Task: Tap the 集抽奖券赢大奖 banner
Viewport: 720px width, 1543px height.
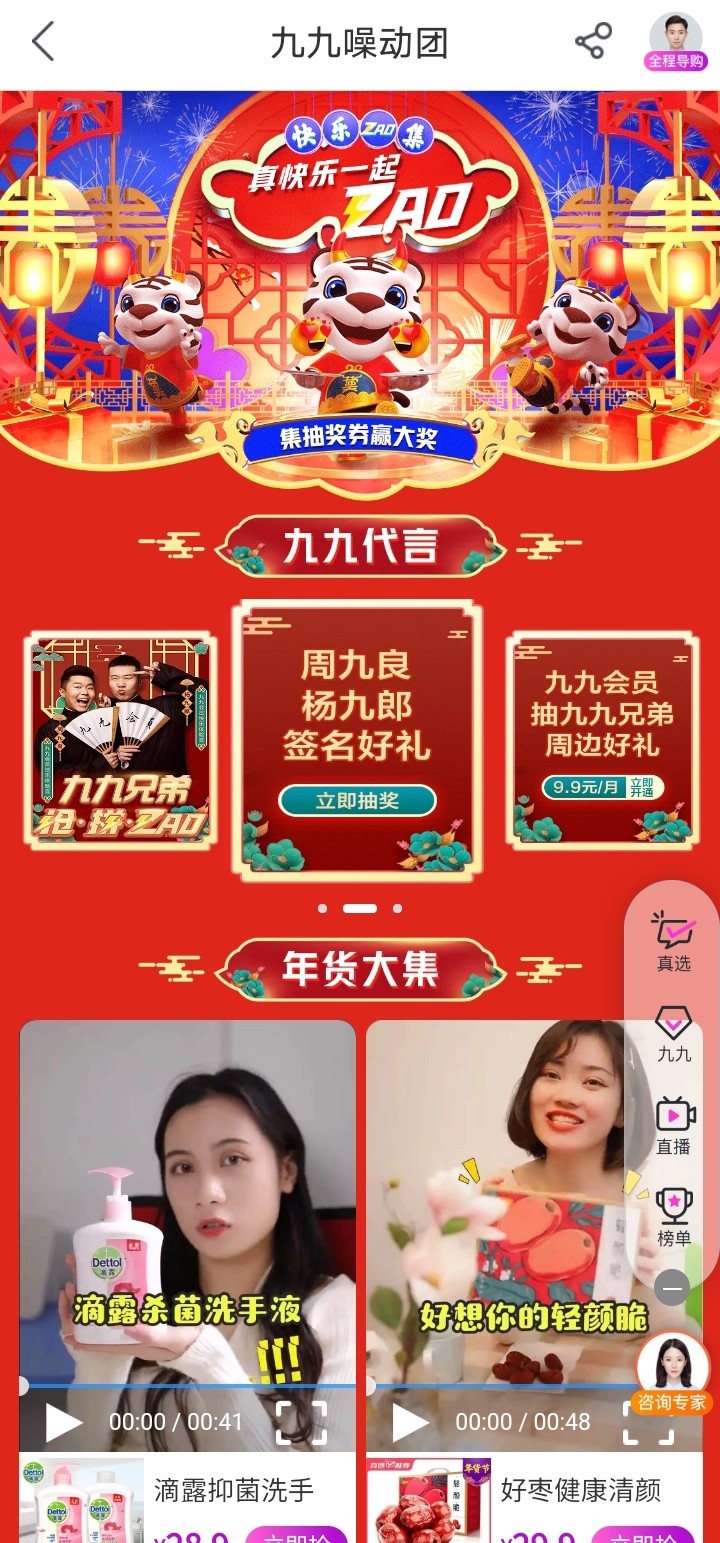Action: pyautogui.click(x=359, y=437)
